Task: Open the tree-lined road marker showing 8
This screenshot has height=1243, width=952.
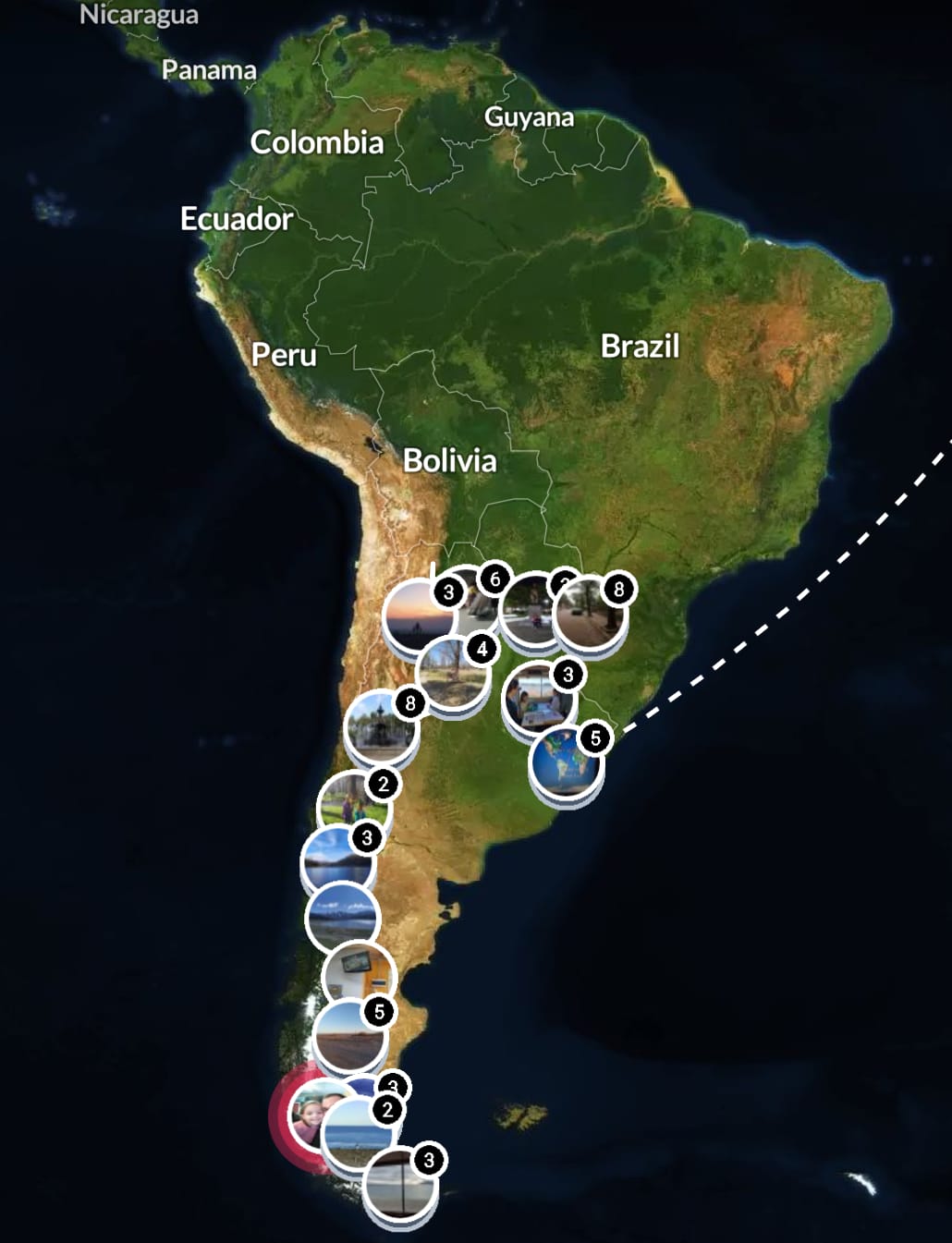Action: pos(590,615)
